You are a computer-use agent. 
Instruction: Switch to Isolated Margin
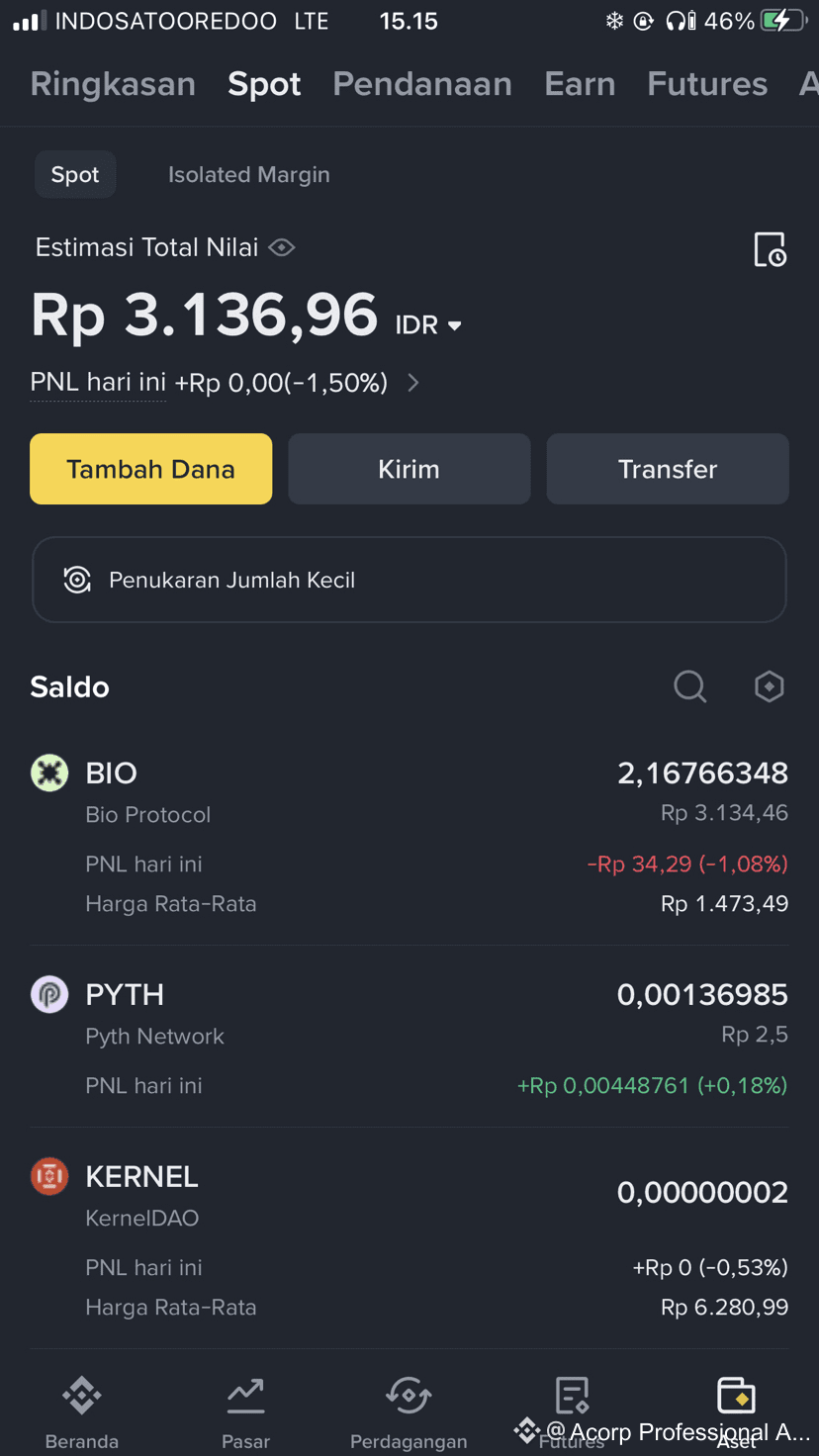click(x=248, y=175)
